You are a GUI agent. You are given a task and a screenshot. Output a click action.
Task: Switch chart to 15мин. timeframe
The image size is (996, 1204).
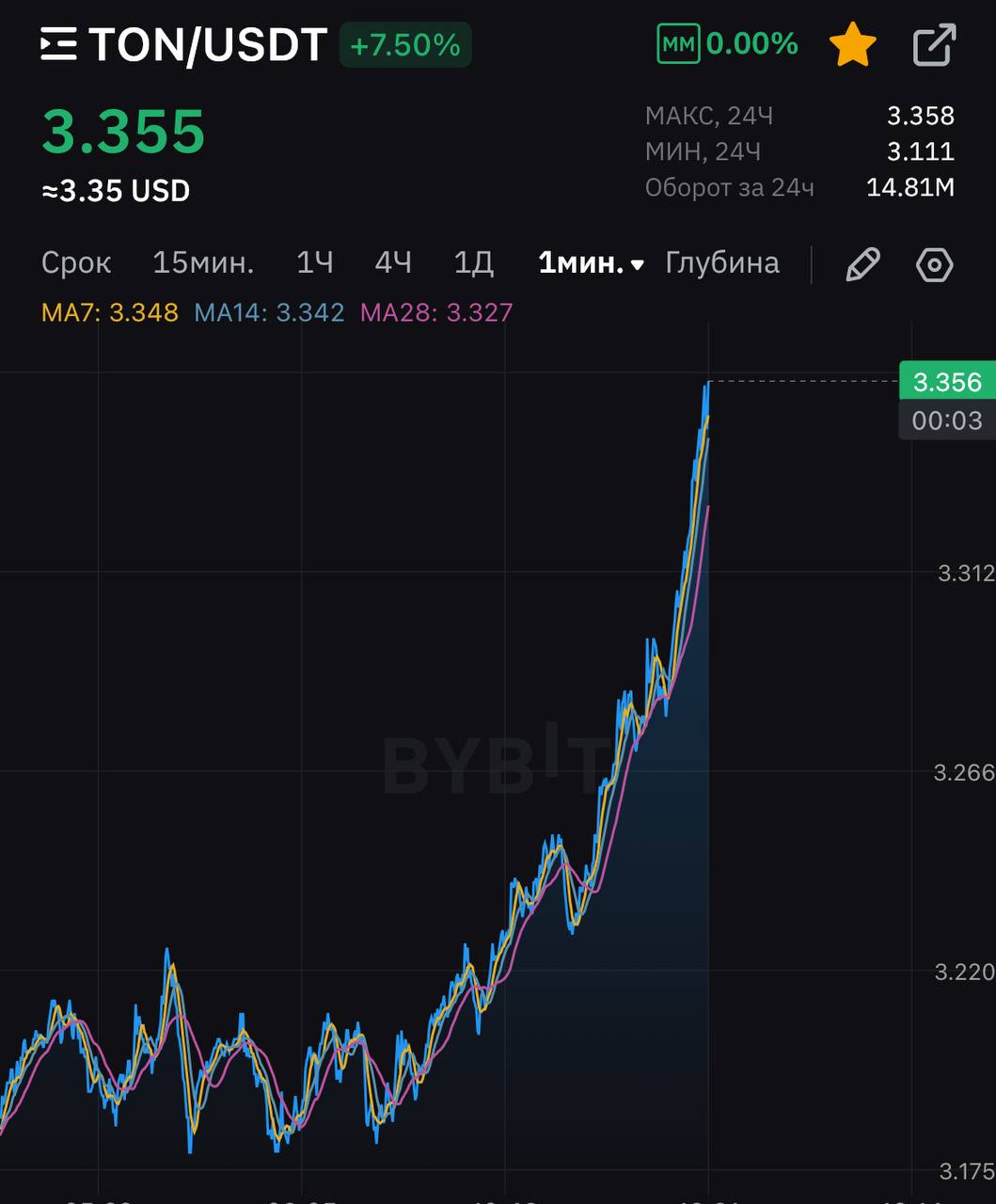203,262
